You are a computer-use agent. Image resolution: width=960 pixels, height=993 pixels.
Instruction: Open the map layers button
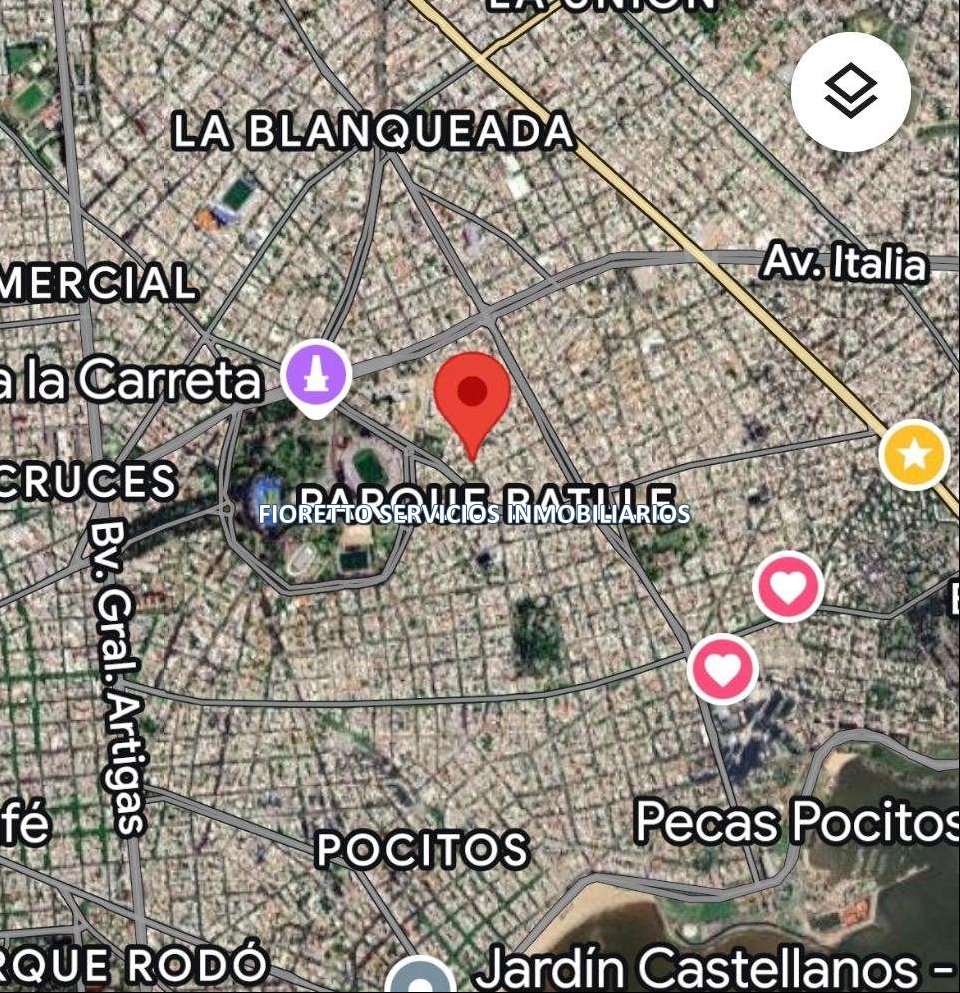pos(850,92)
